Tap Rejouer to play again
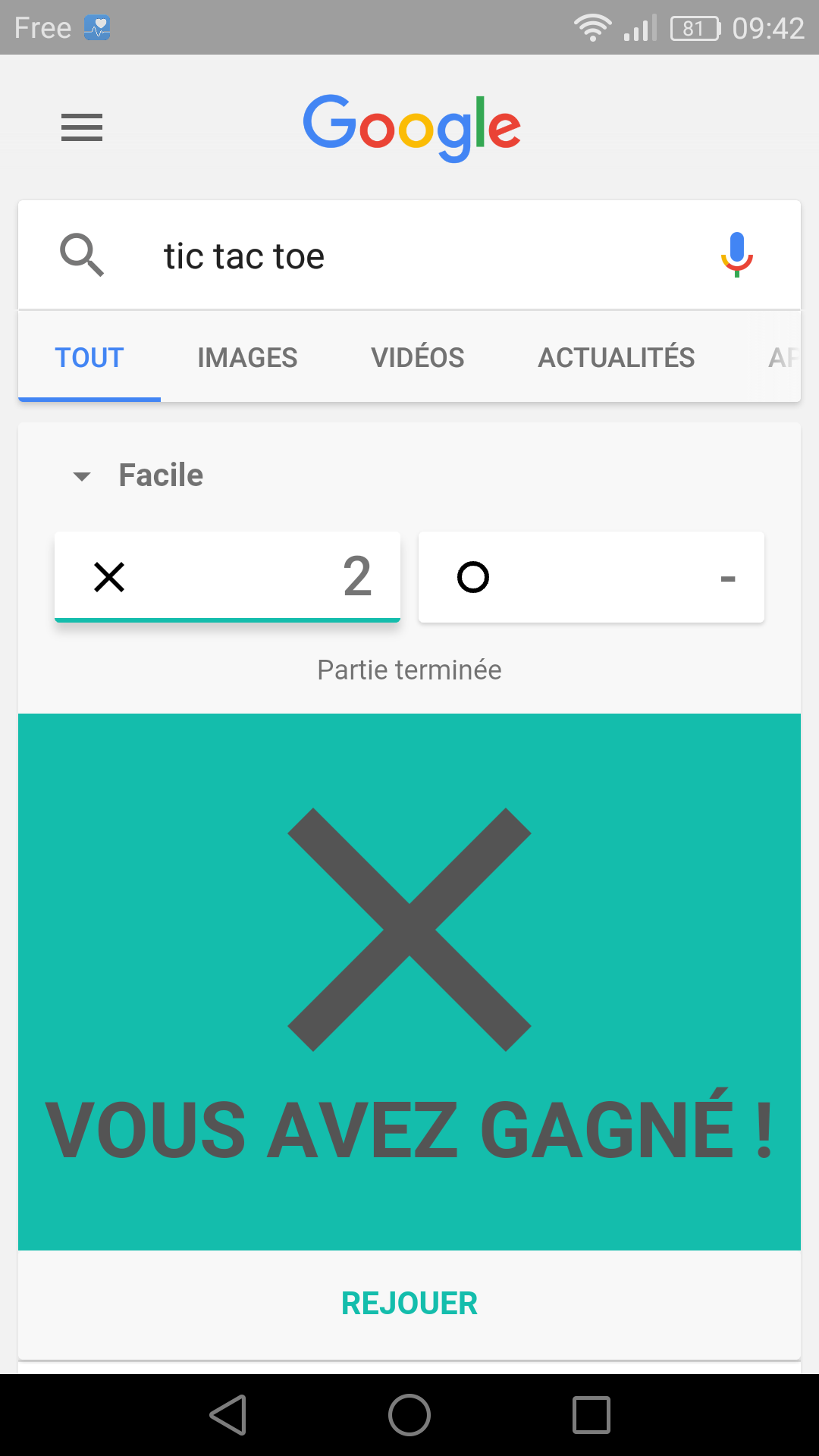The image size is (819, 1456). [x=409, y=1304]
